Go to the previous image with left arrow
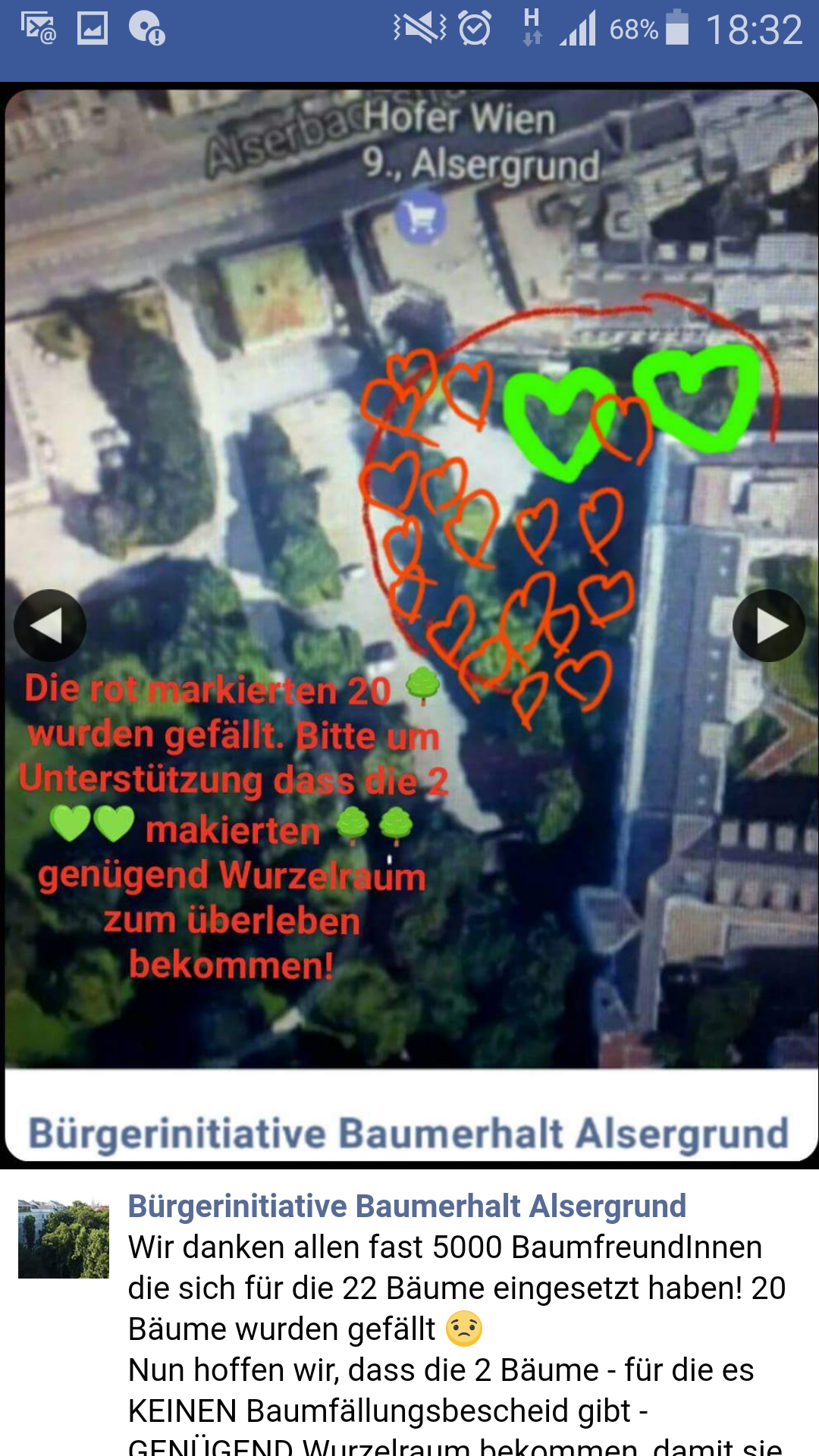The height and width of the screenshot is (1456, 819). [x=49, y=626]
